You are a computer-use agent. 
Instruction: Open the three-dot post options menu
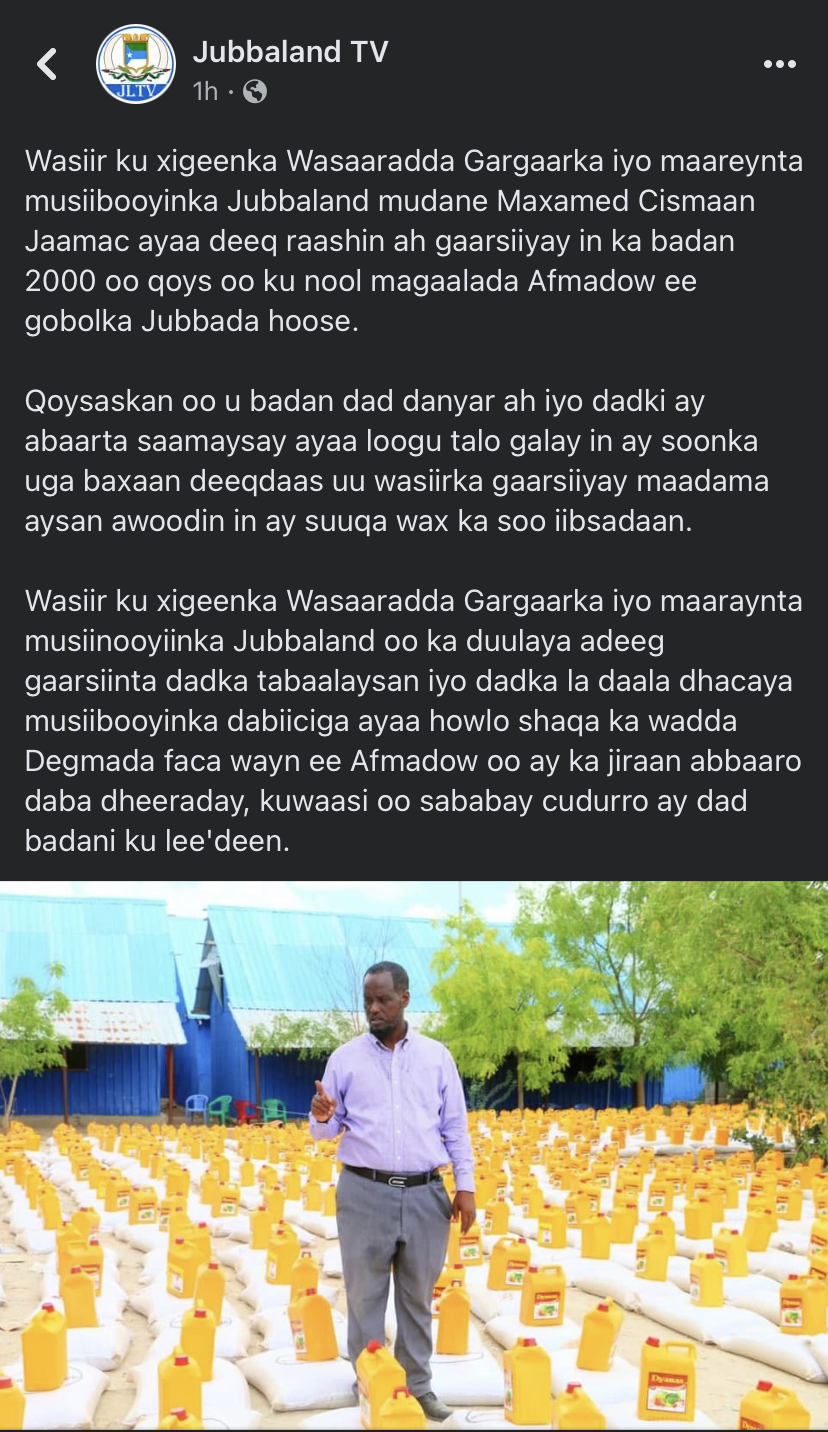coord(779,65)
